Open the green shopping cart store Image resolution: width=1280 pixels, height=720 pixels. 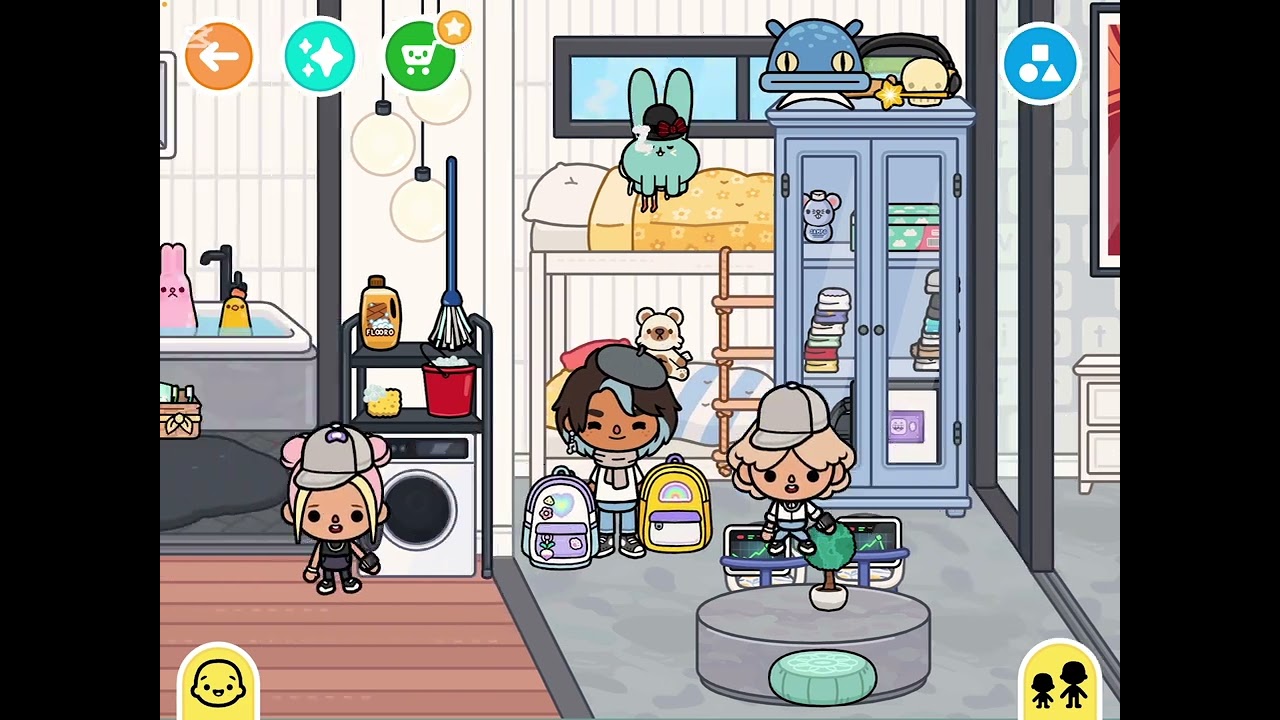click(421, 56)
